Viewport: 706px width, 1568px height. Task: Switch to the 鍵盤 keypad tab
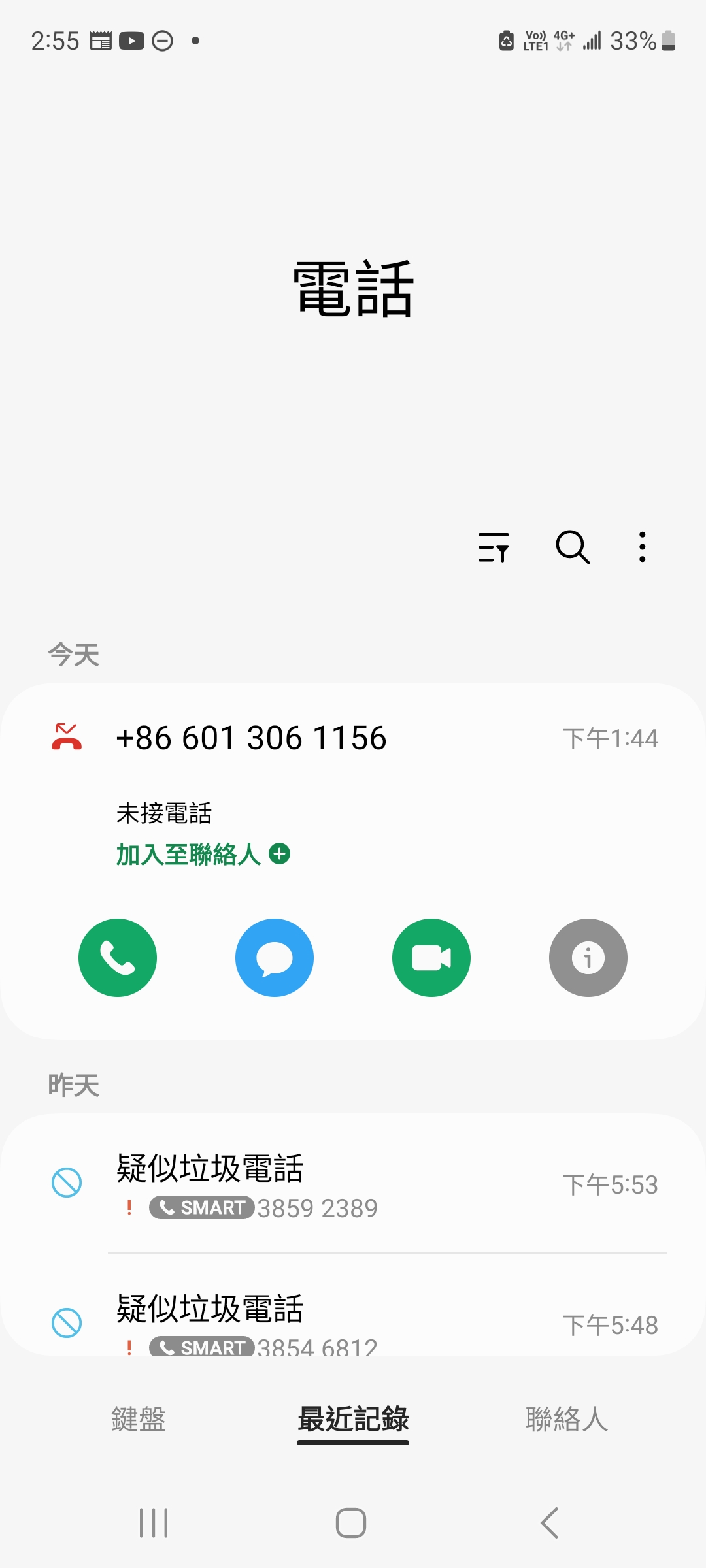click(x=139, y=1419)
